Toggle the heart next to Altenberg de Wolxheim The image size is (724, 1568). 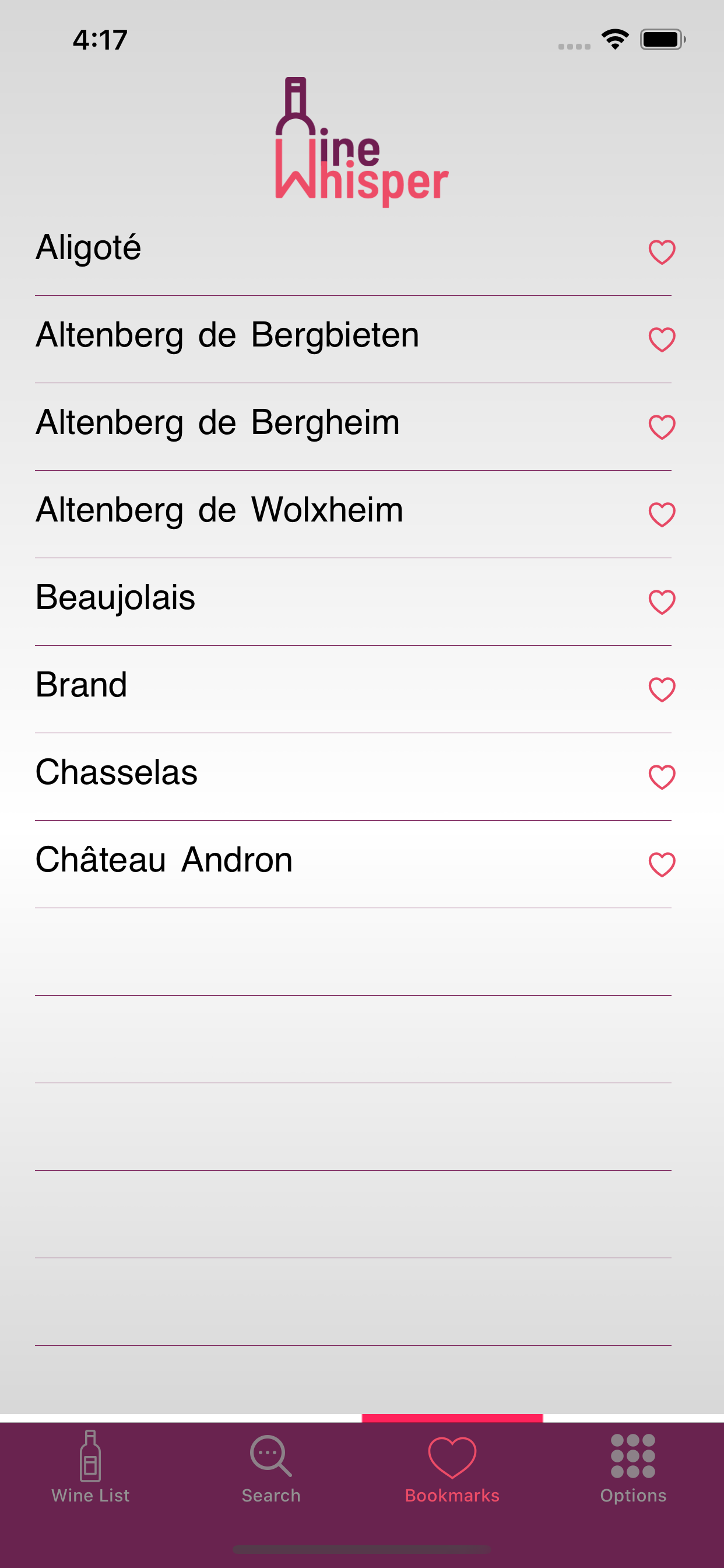click(661, 515)
